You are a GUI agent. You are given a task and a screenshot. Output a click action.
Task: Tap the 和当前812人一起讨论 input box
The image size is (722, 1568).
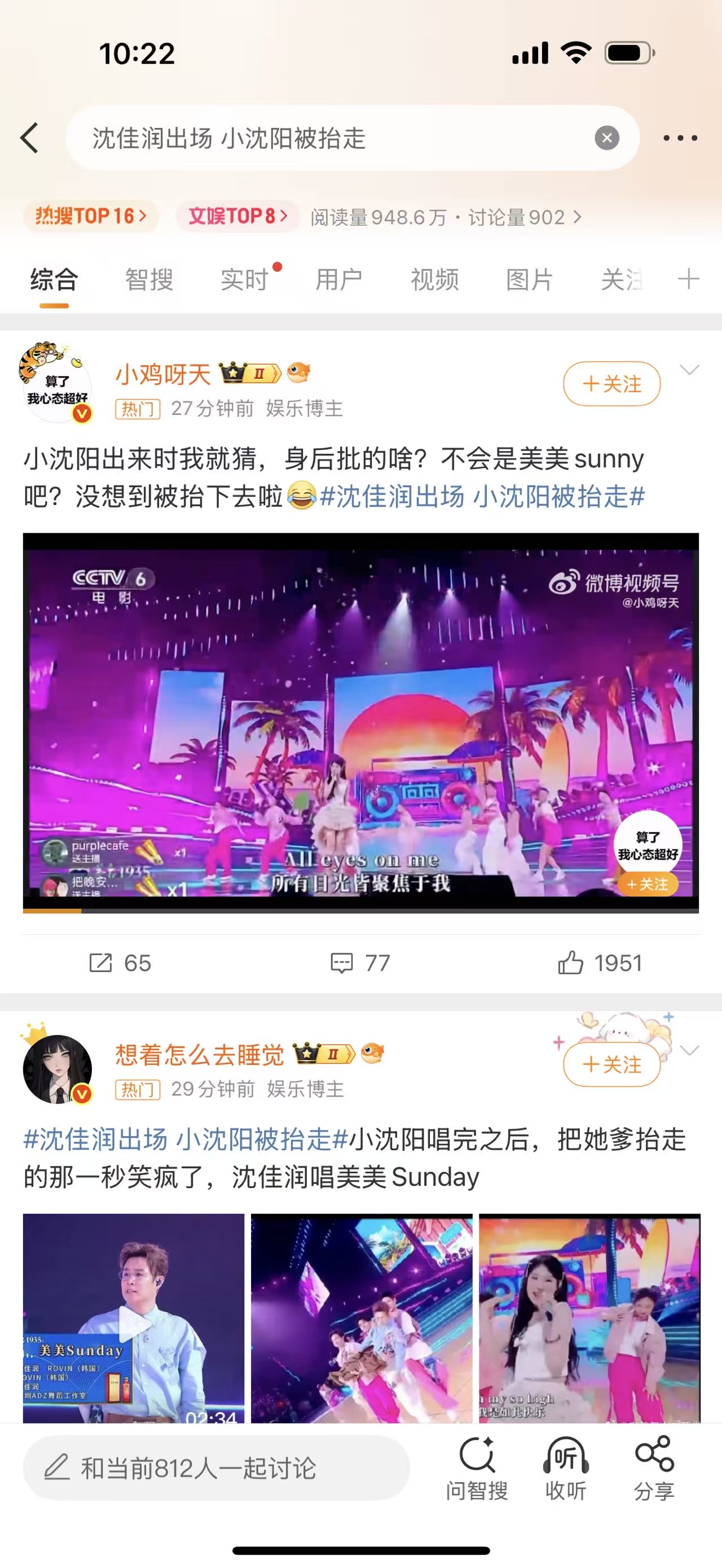216,1468
